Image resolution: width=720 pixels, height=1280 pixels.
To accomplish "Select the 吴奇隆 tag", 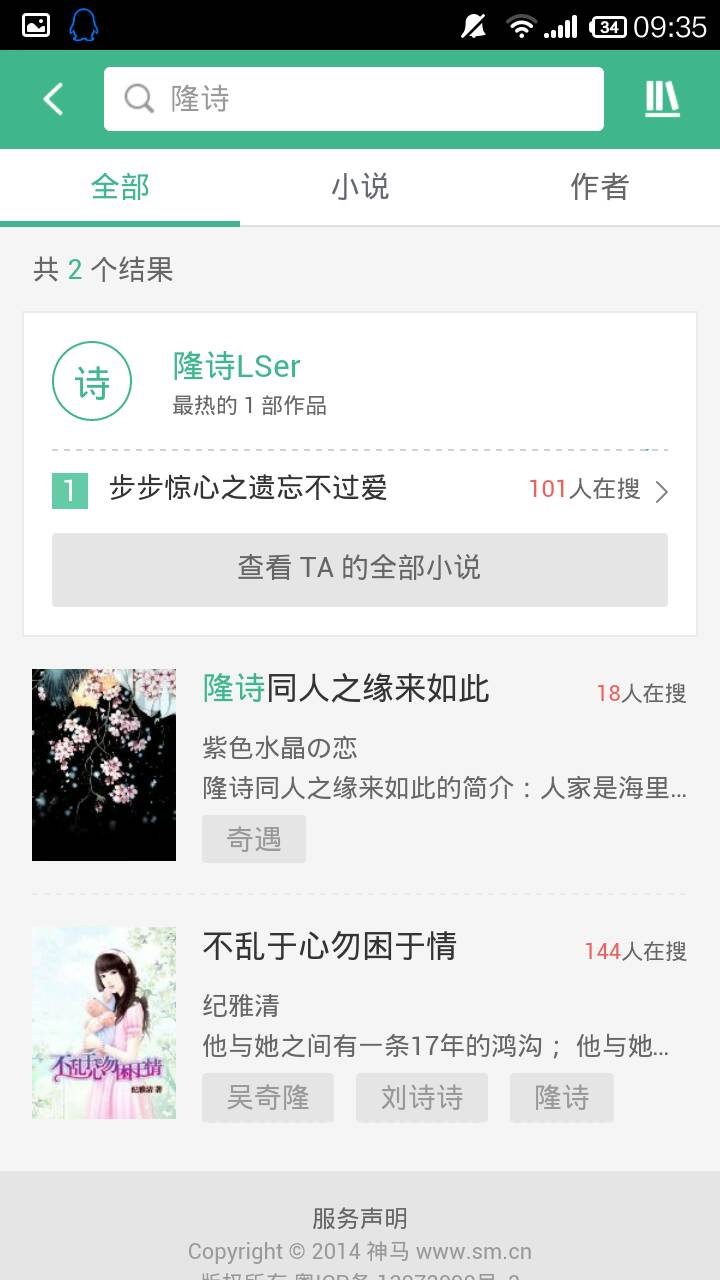I will [267, 1097].
